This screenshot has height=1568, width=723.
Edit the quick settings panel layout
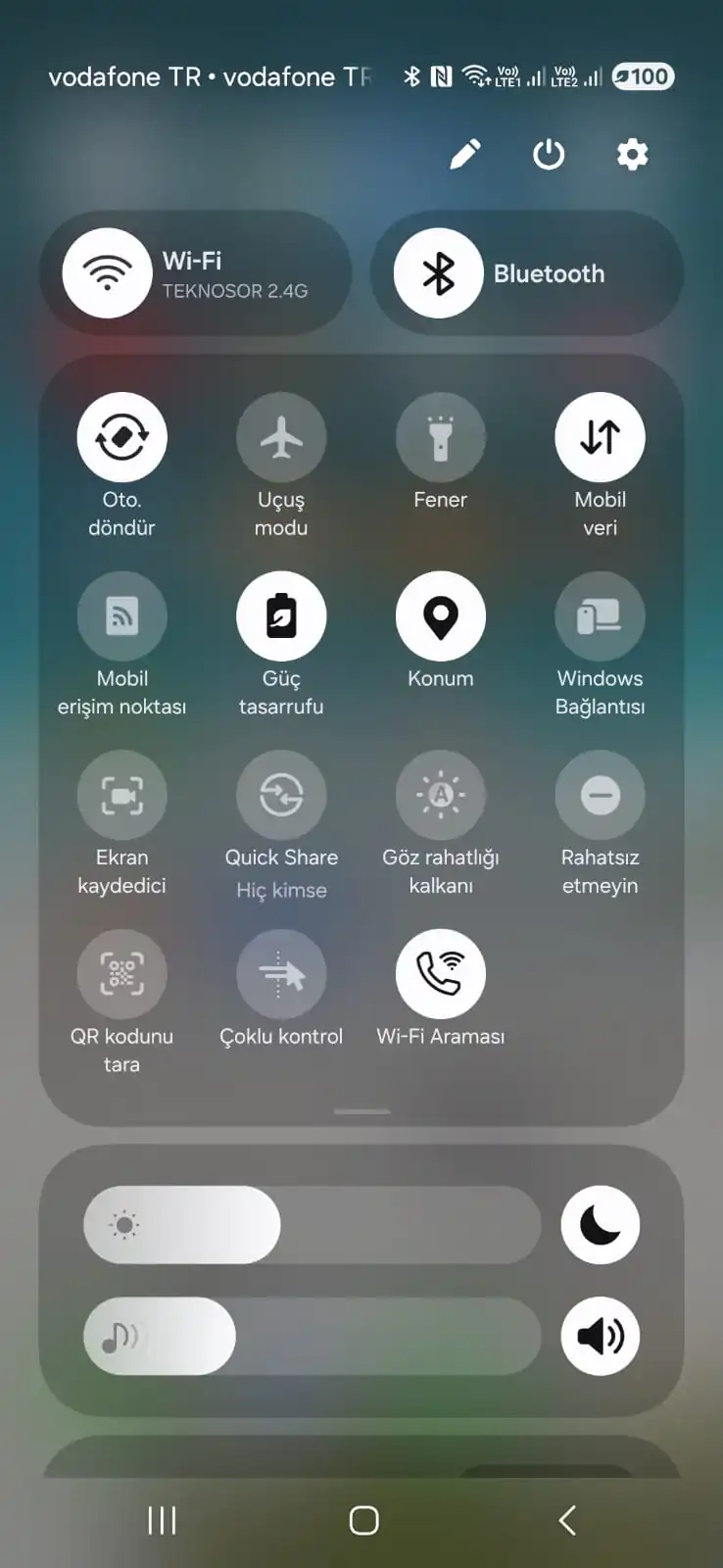coord(464,155)
